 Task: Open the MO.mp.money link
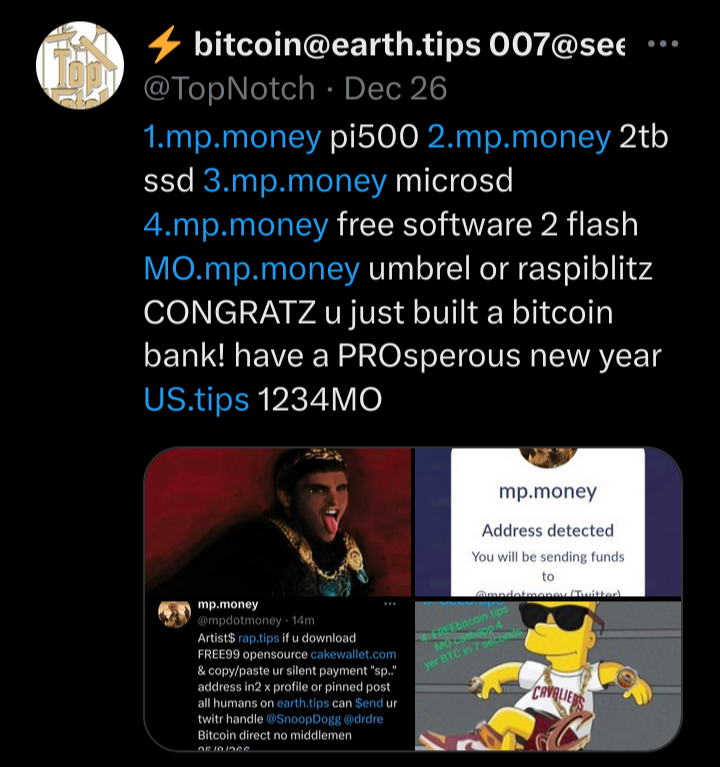(x=251, y=270)
